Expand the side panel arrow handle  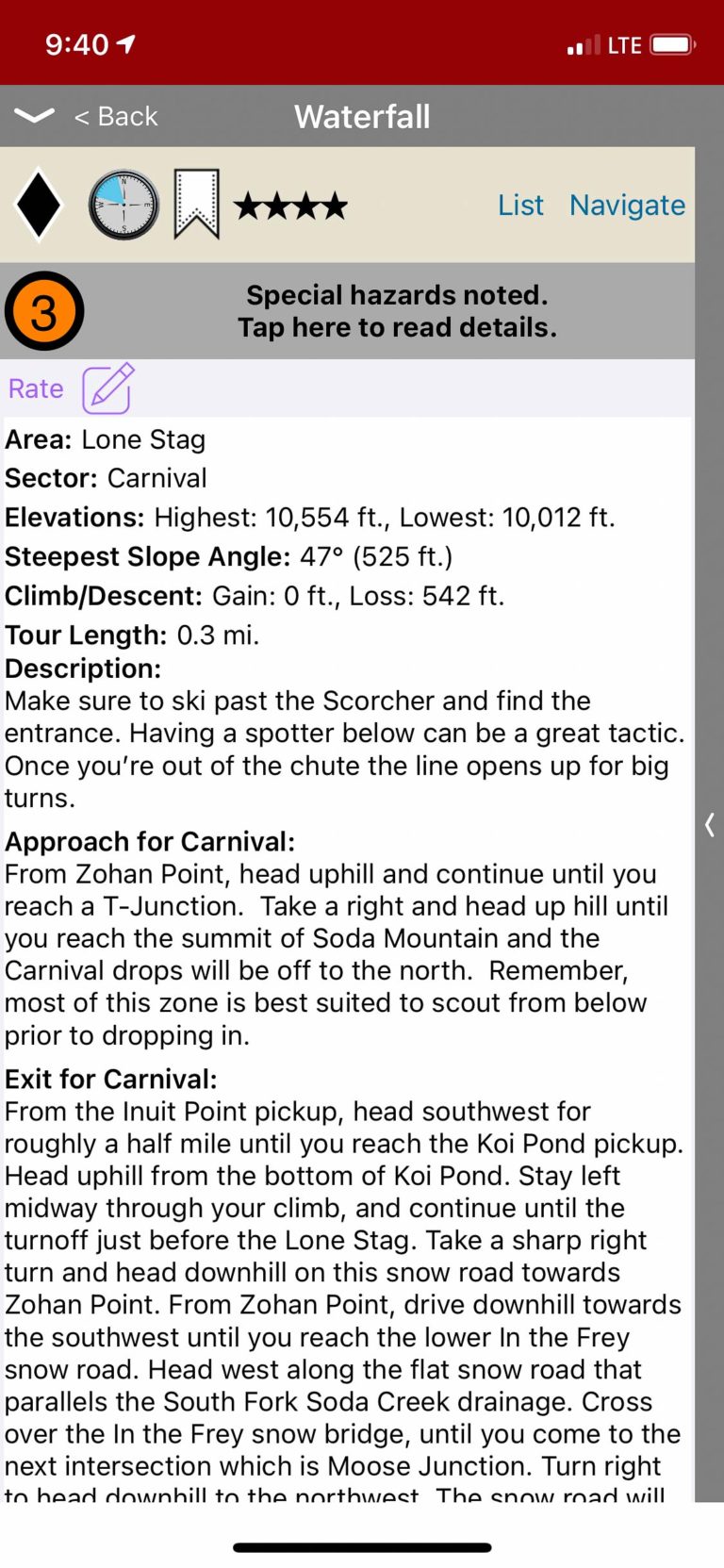pos(710,825)
